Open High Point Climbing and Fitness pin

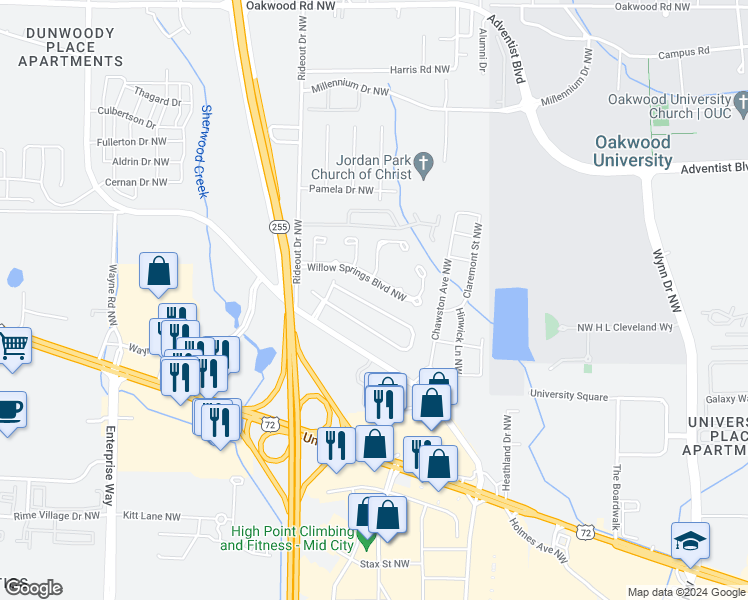tap(366, 543)
